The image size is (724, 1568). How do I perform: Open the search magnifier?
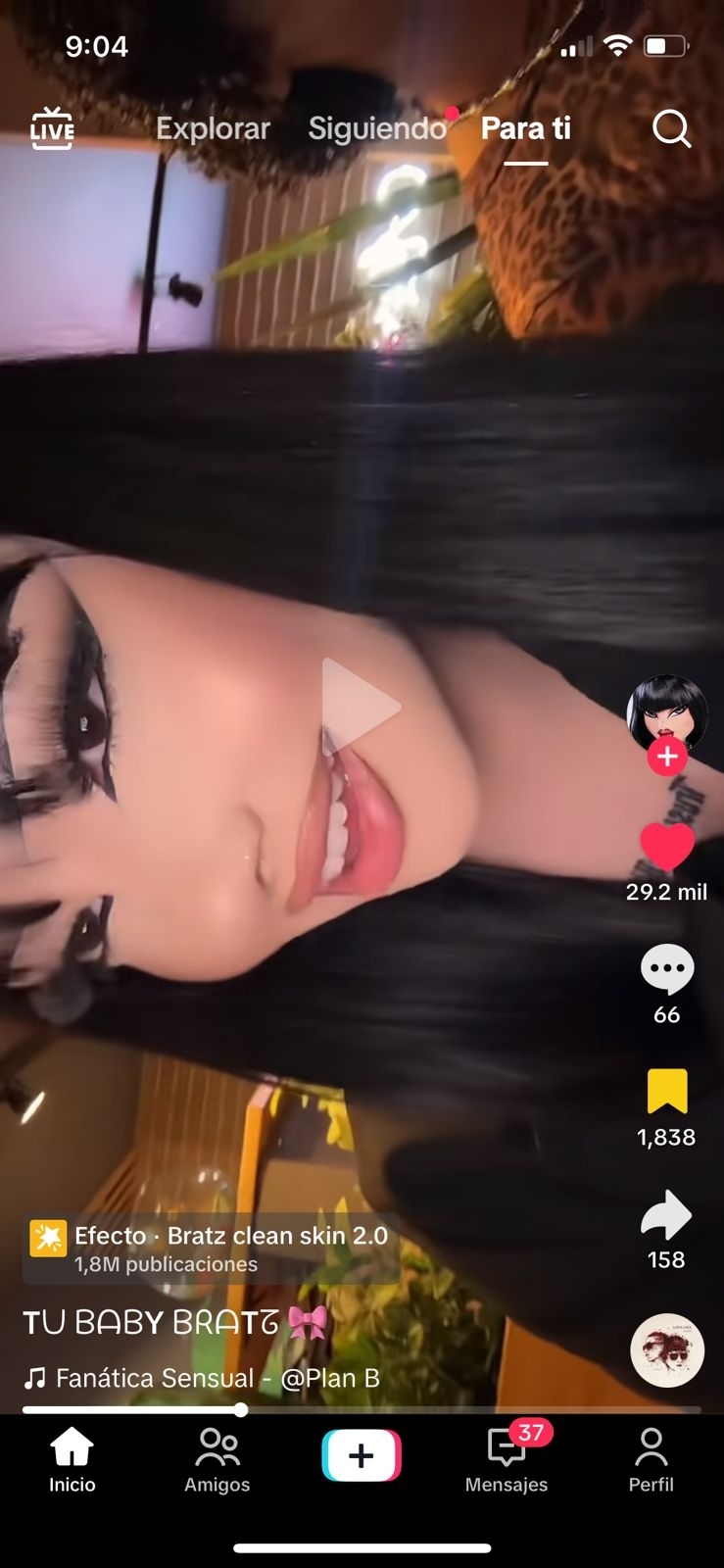[x=672, y=128]
